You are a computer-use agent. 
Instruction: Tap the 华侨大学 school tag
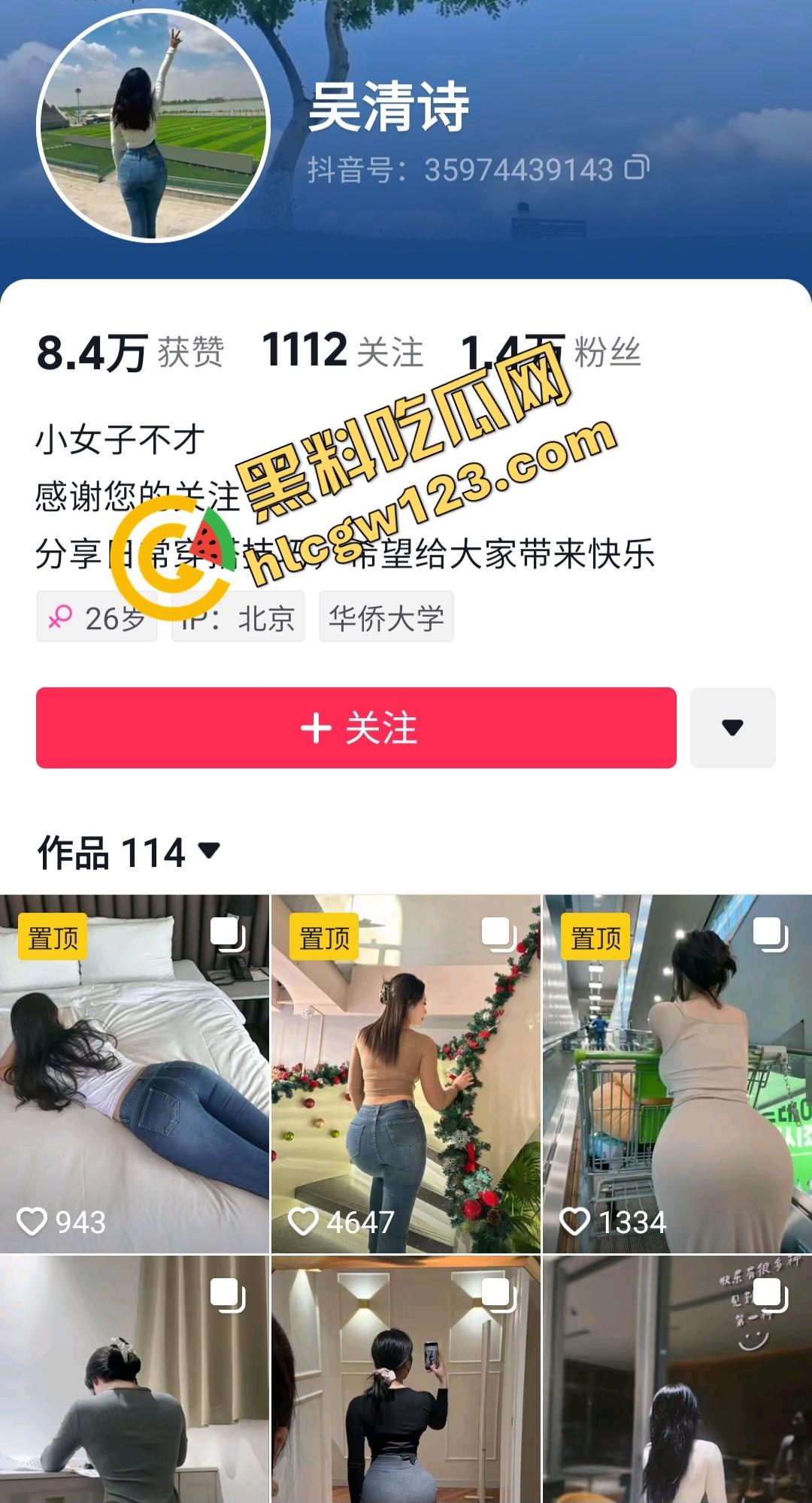pos(386,618)
